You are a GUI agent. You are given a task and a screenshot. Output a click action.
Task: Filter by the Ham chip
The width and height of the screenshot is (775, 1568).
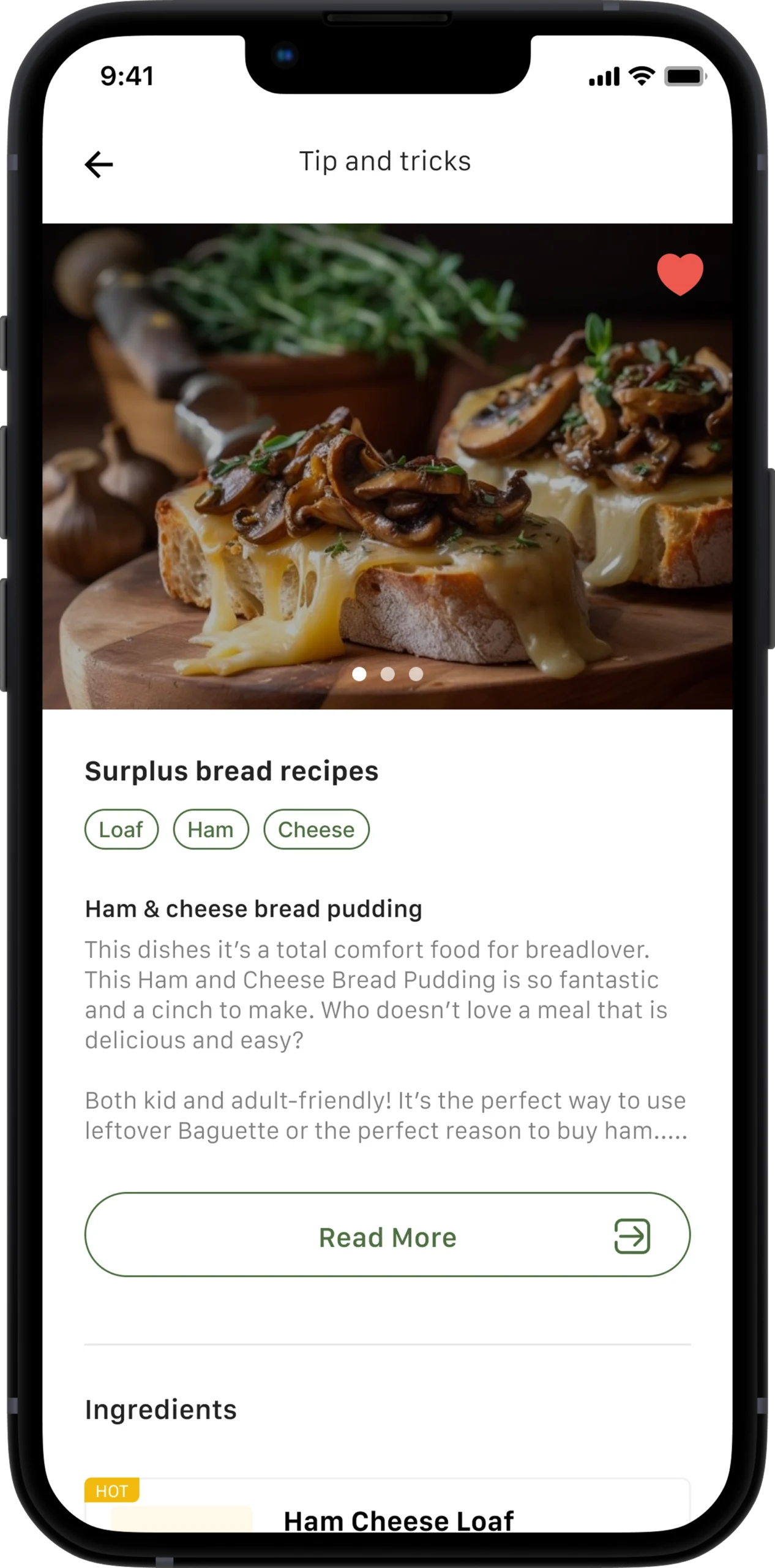click(x=211, y=829)
